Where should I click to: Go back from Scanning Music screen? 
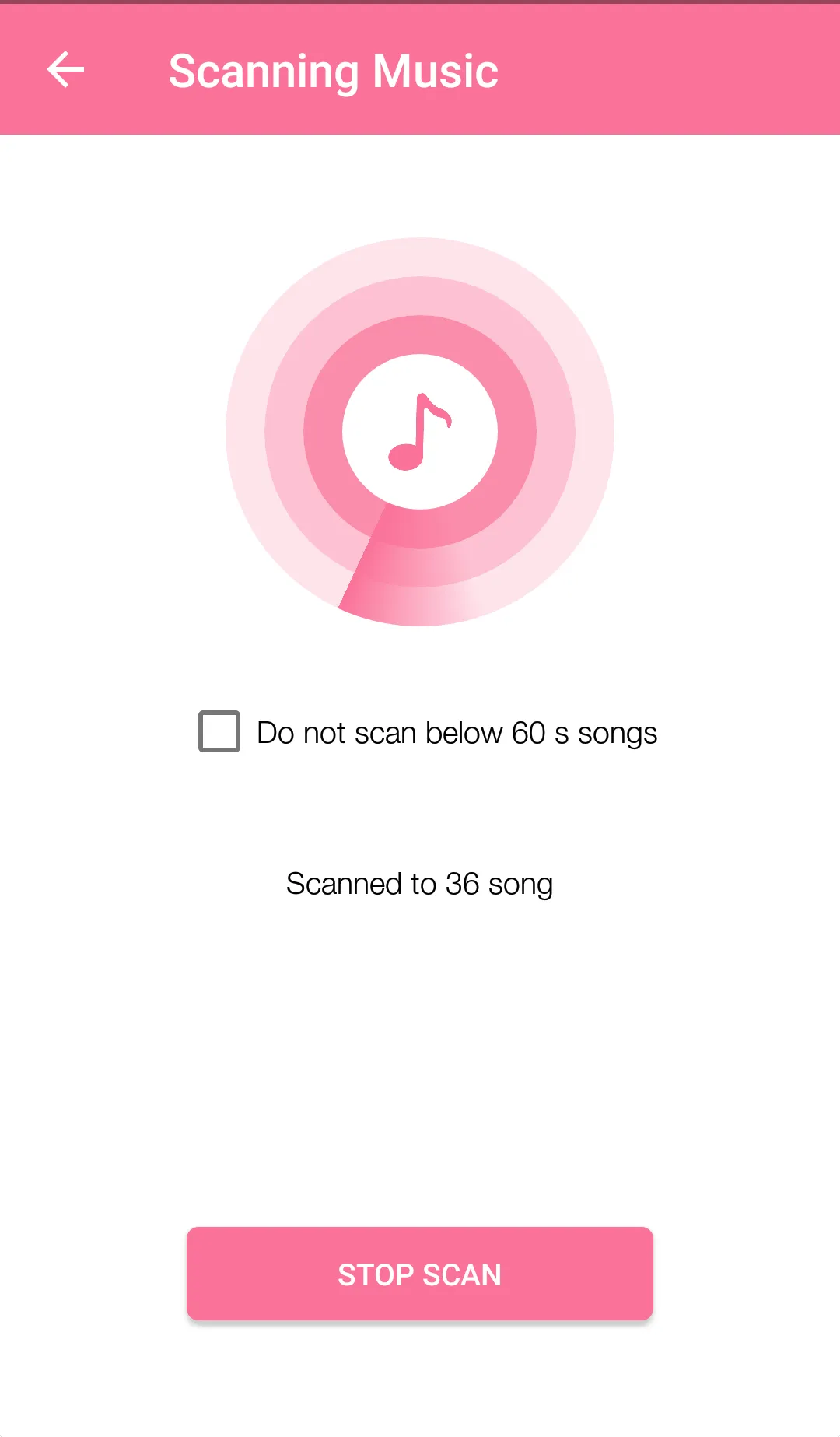tap(65, 71)
